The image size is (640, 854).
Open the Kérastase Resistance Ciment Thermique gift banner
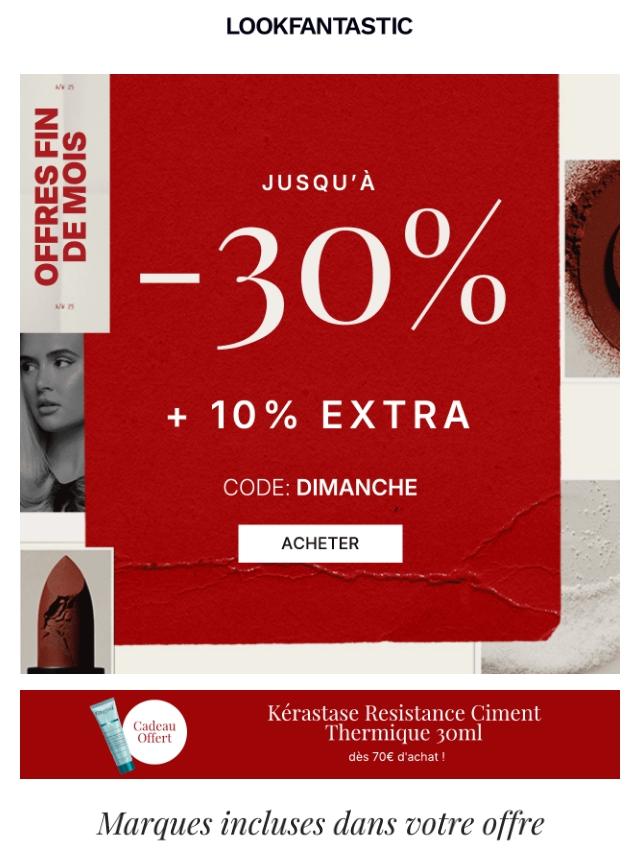point(320,734)
